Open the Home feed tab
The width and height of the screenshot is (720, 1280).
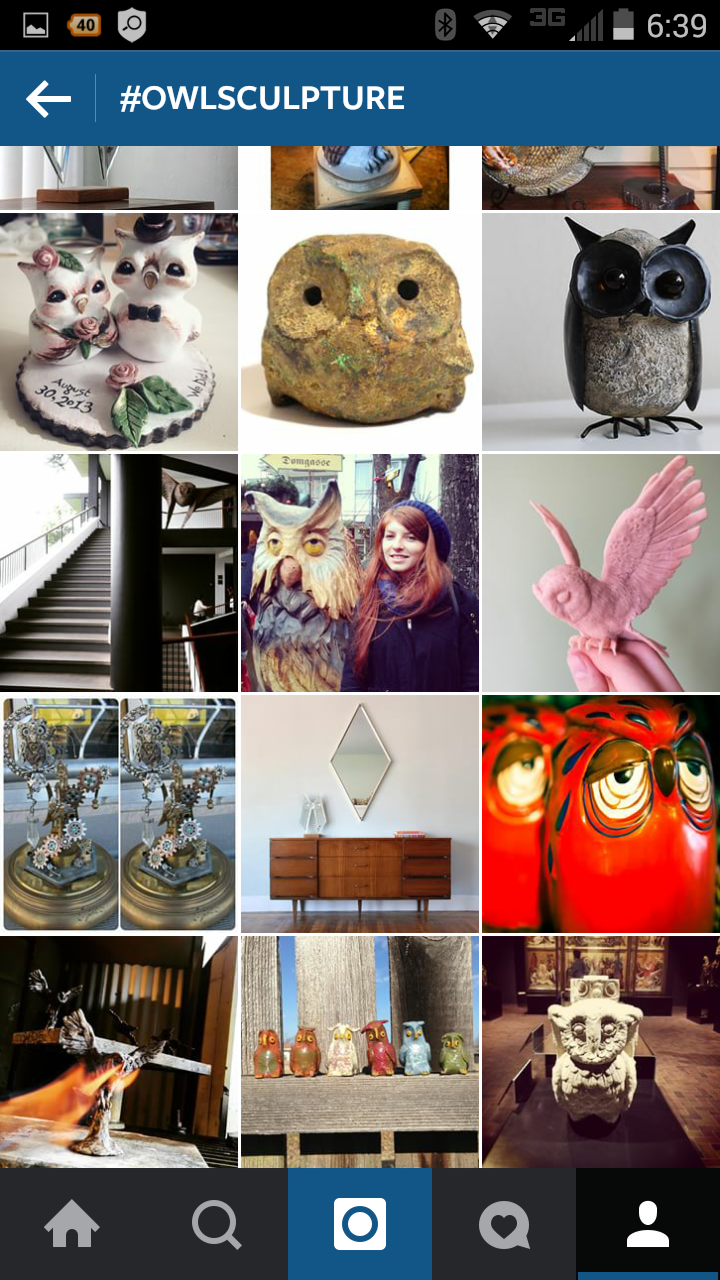click(72, 1224)
